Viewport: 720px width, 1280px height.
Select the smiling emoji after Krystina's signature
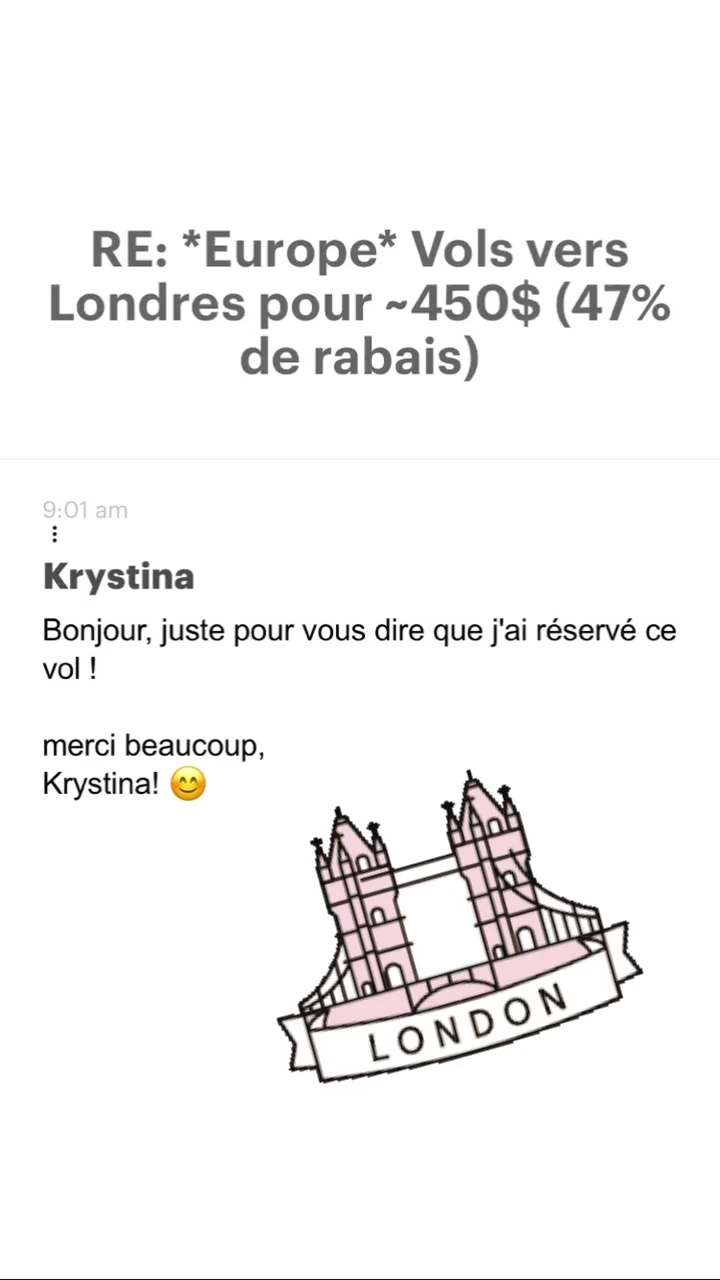tap(188, 784)
